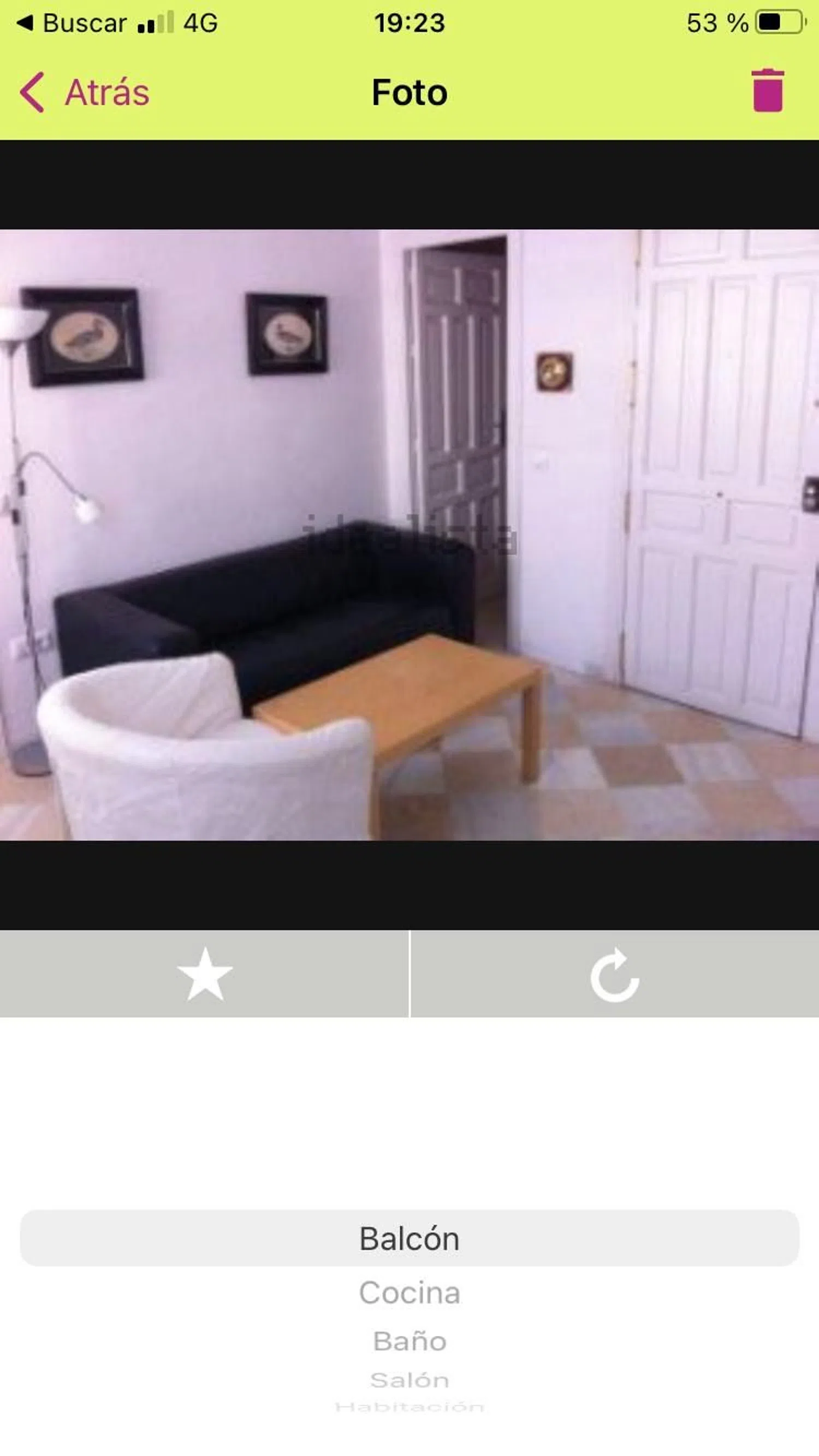Go back with the Atrás button

(x=85, y=92)
